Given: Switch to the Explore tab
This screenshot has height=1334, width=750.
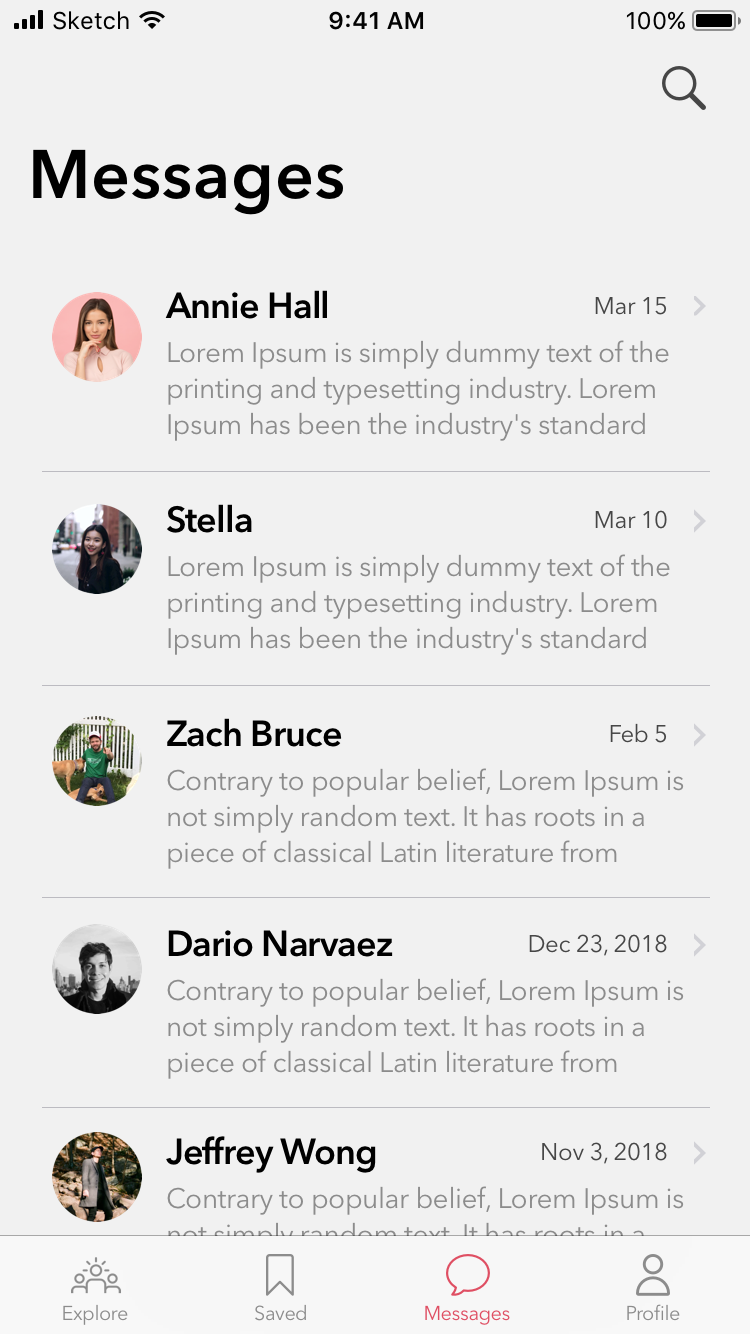Looking at the screenshot, I should pyautogui.click(x=95, y=1289).
